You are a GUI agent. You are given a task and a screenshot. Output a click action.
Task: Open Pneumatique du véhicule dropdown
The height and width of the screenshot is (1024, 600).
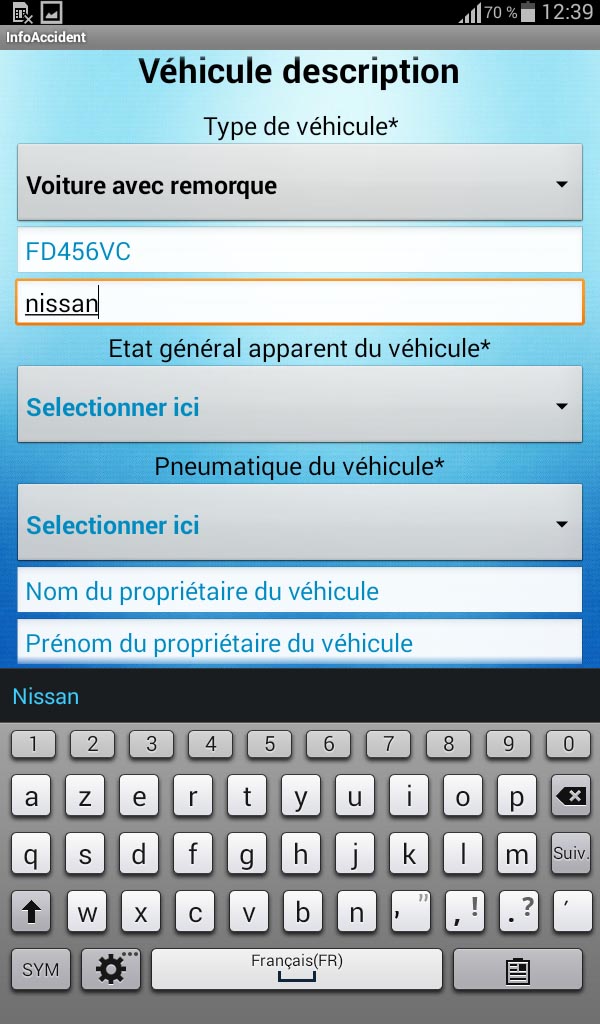(300, 522)
